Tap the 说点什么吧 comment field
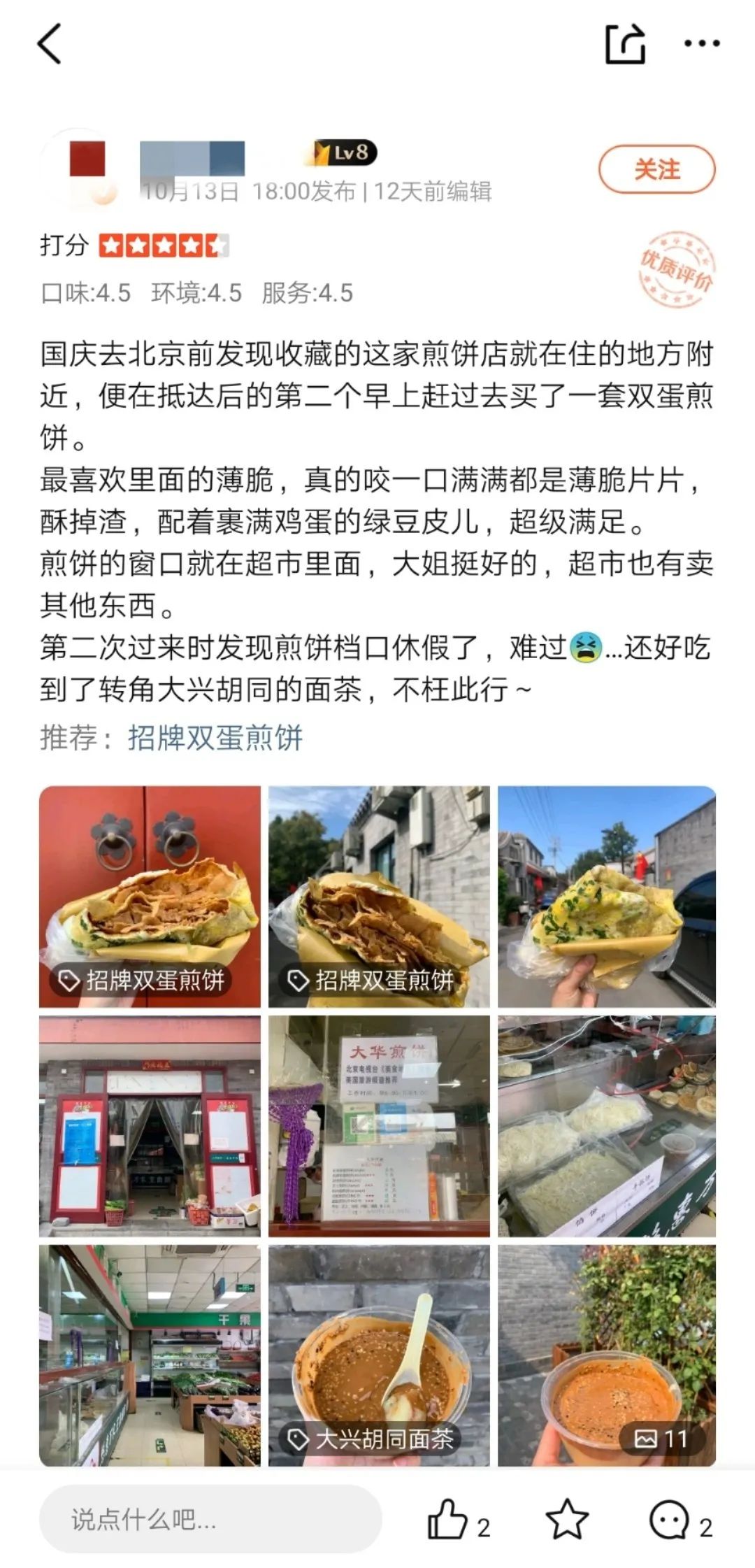Viewport: 755px width, 1568px height. 210,1519
